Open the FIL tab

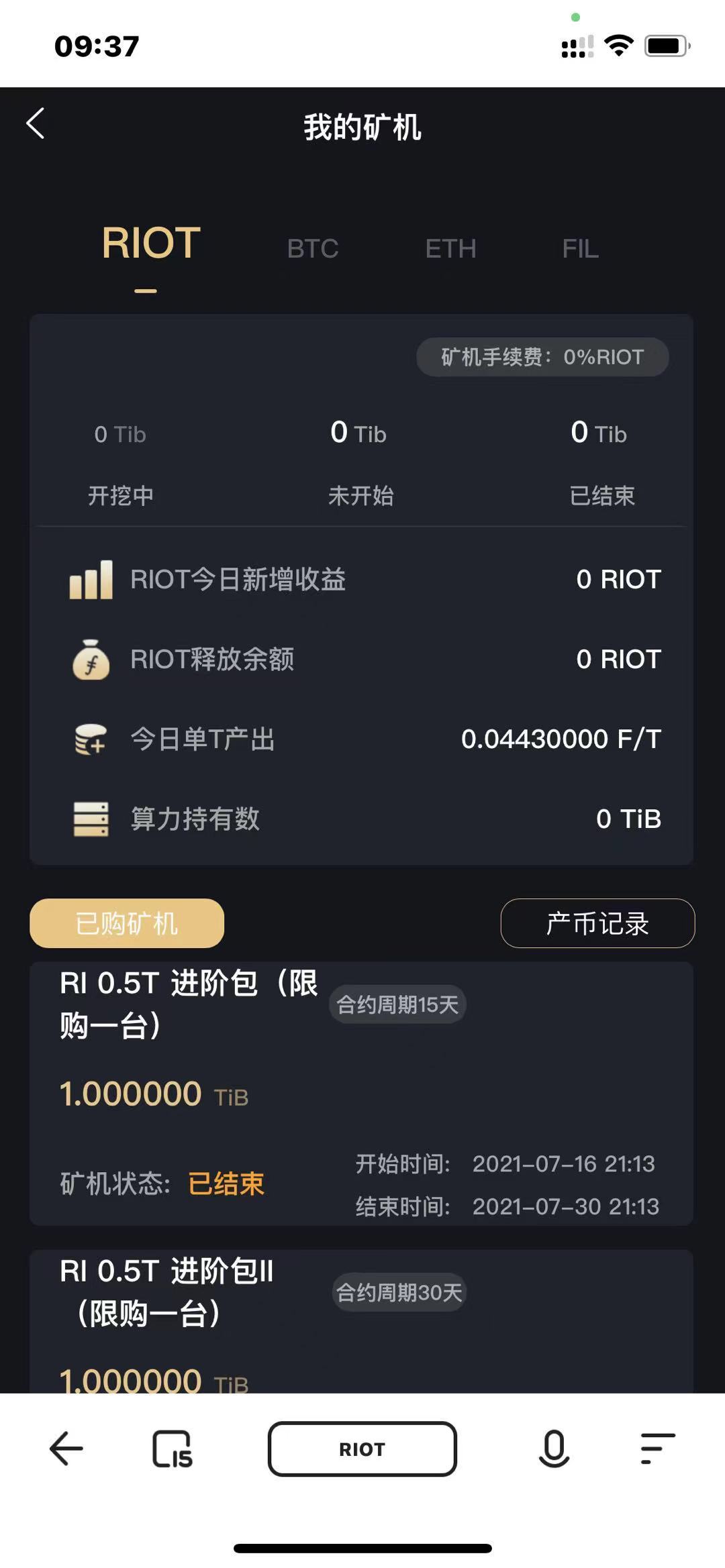click(580, 249)
